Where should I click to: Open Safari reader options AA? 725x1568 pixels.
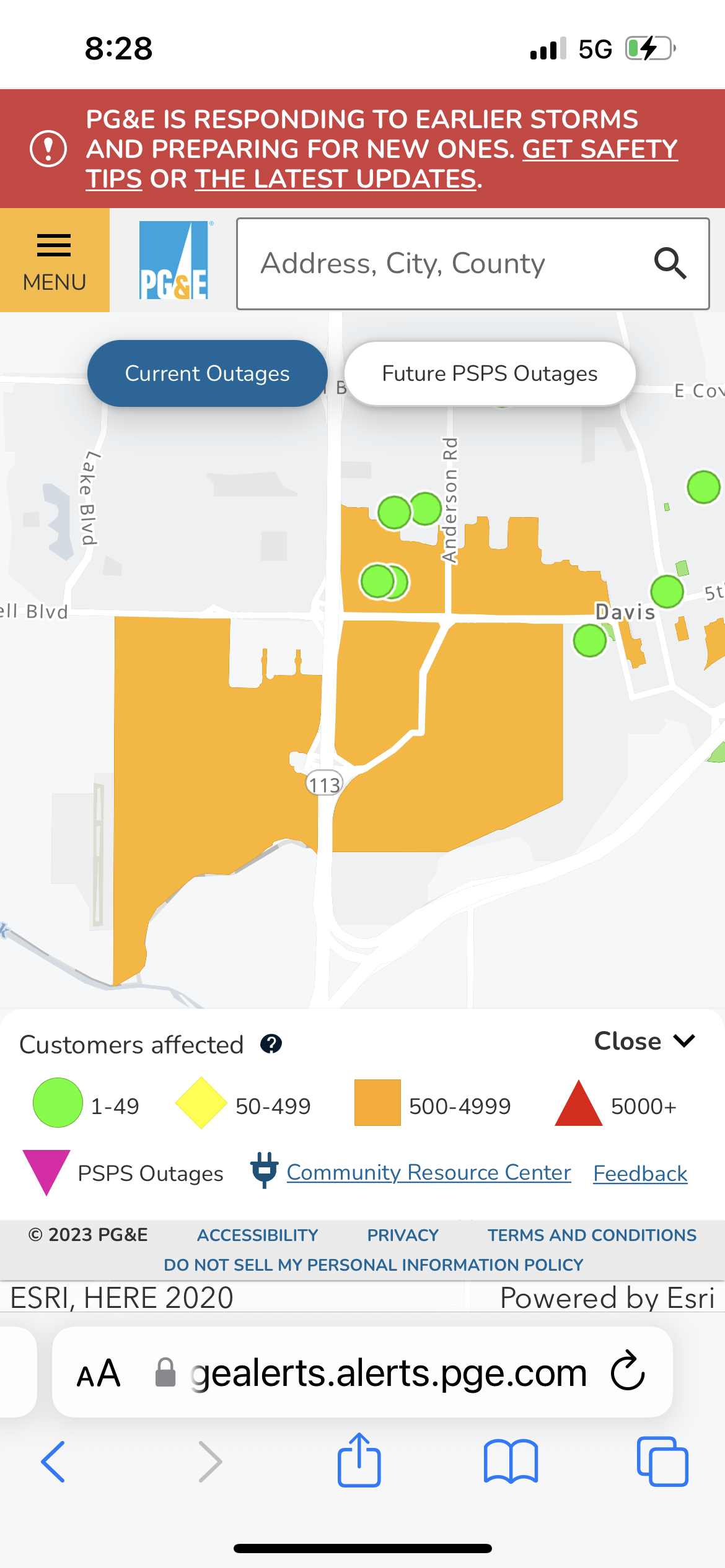point(98,1374)
